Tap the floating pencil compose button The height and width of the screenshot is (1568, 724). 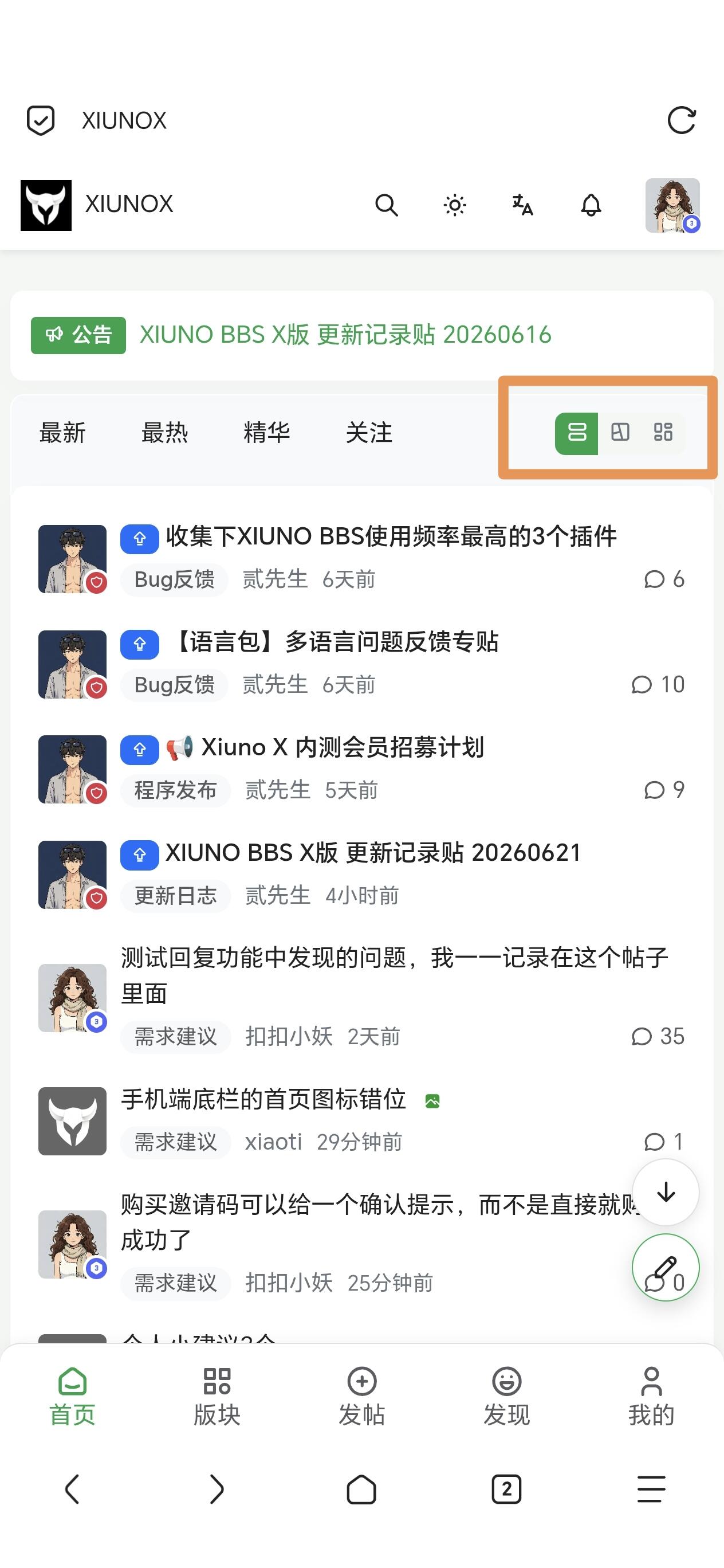point(666,1267)
